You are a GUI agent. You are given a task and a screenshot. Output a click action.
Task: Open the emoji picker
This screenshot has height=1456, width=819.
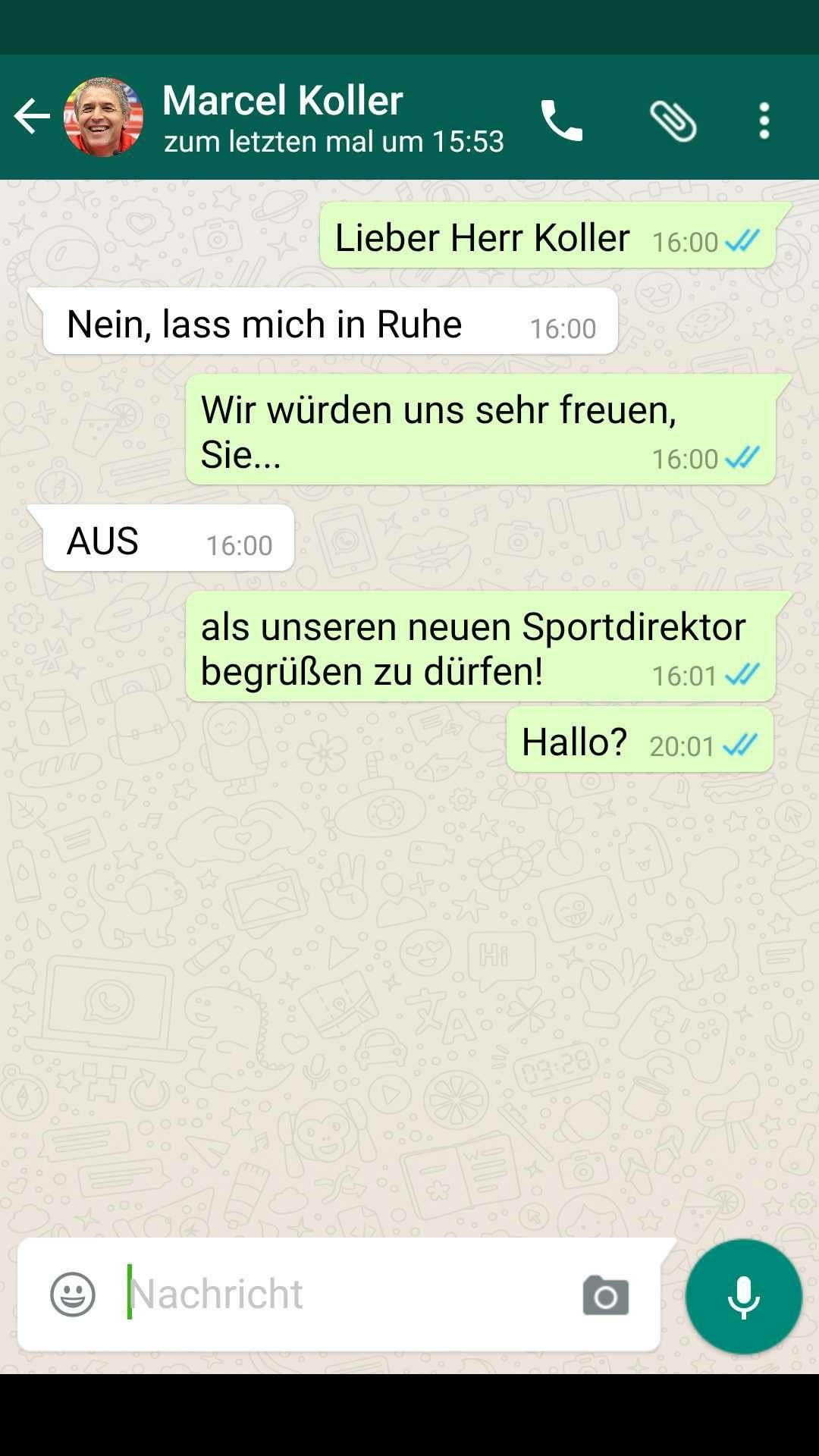click(73, 1294)
